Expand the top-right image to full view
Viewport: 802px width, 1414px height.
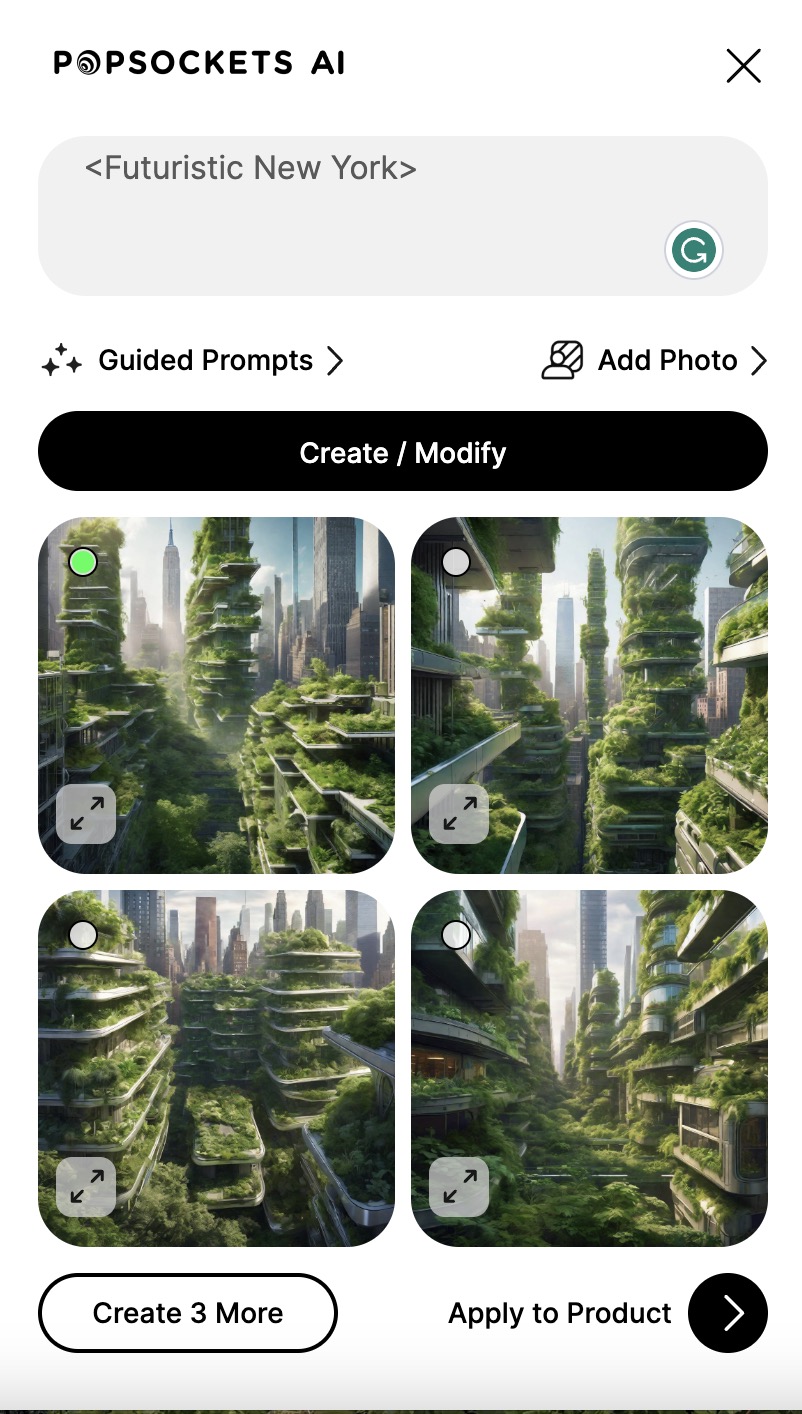(x=459, y=814)
